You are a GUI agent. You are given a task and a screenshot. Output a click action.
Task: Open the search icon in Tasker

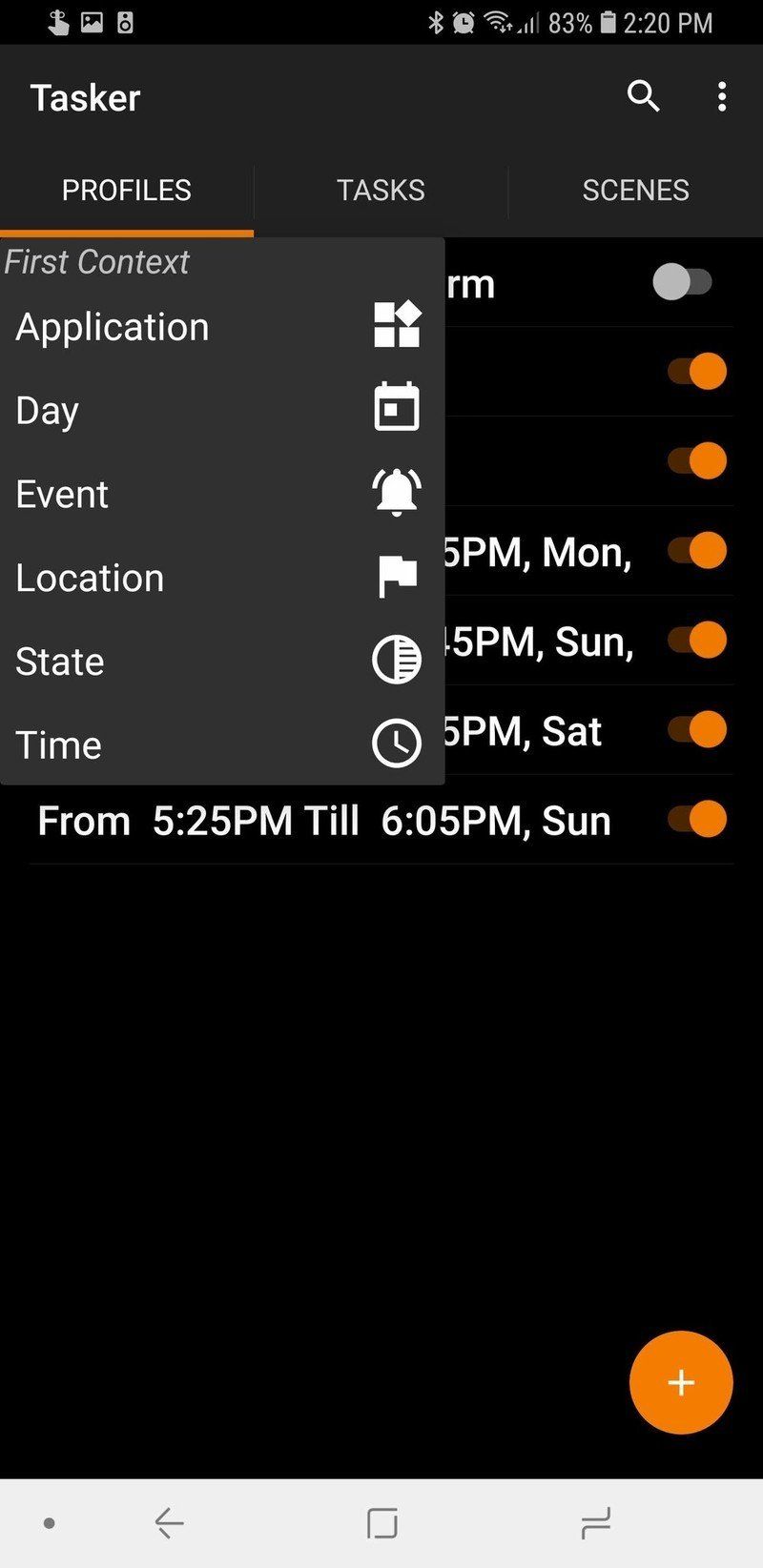[643, 96]
